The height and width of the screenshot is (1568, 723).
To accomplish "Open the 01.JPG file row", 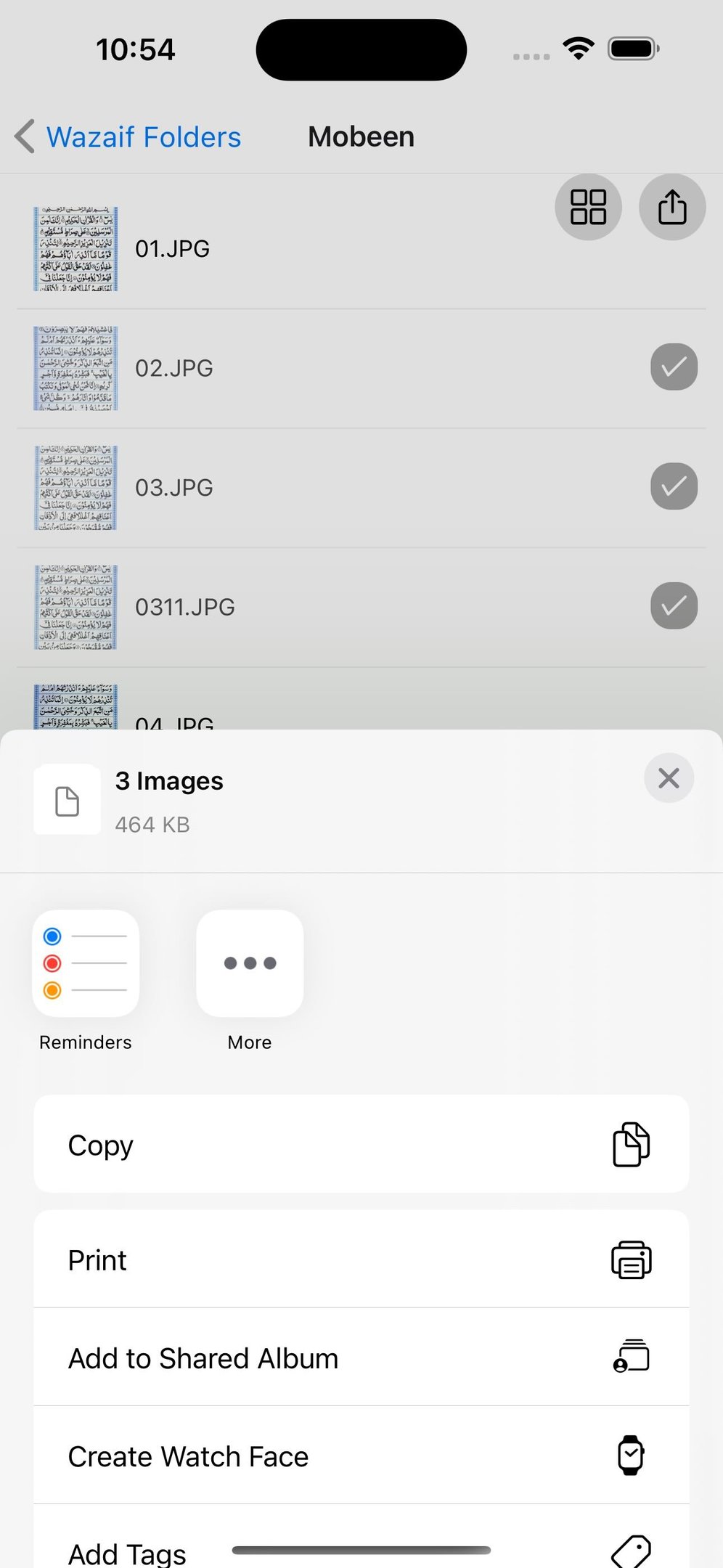I will tap(173, 249).
